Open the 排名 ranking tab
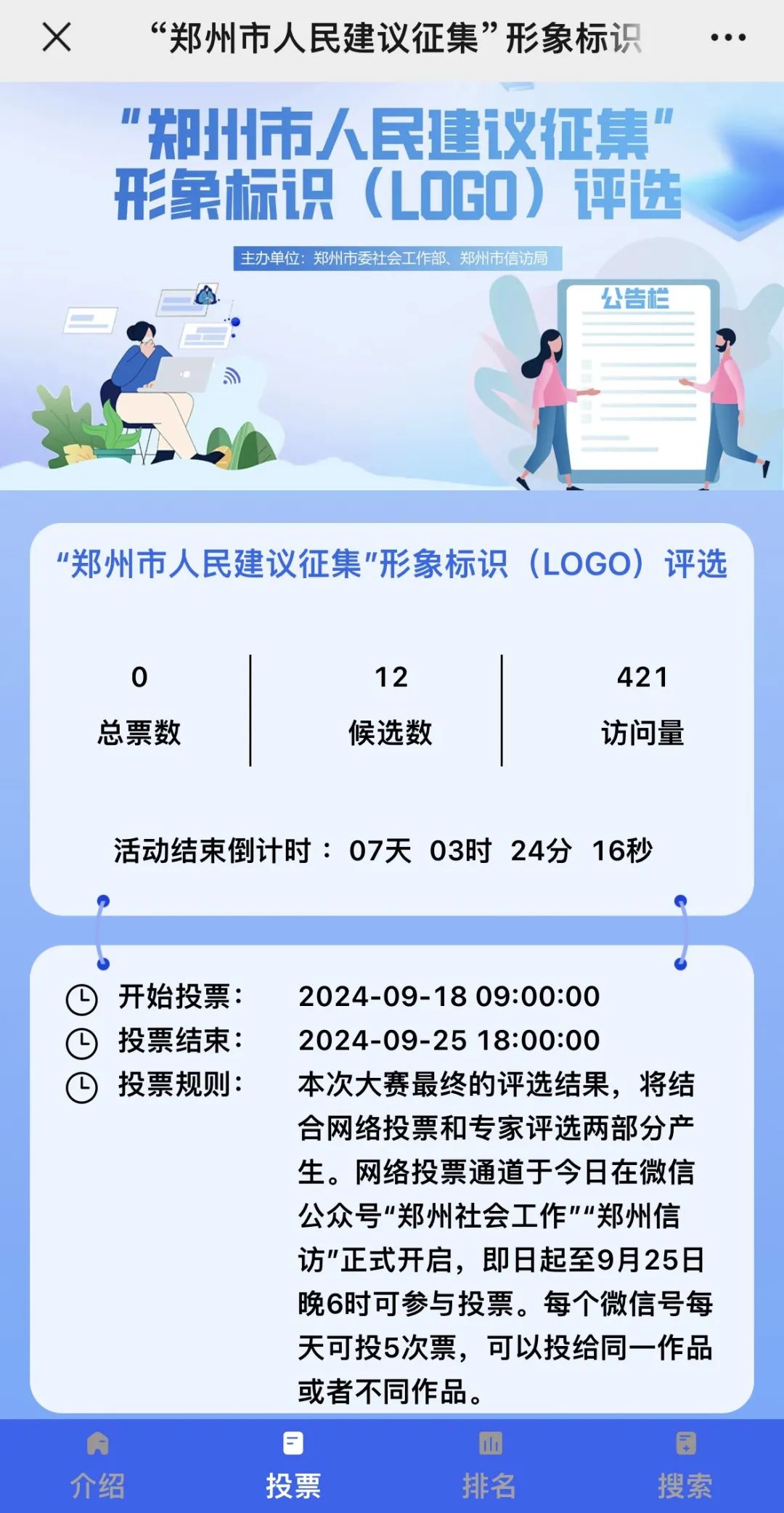 489,1466
